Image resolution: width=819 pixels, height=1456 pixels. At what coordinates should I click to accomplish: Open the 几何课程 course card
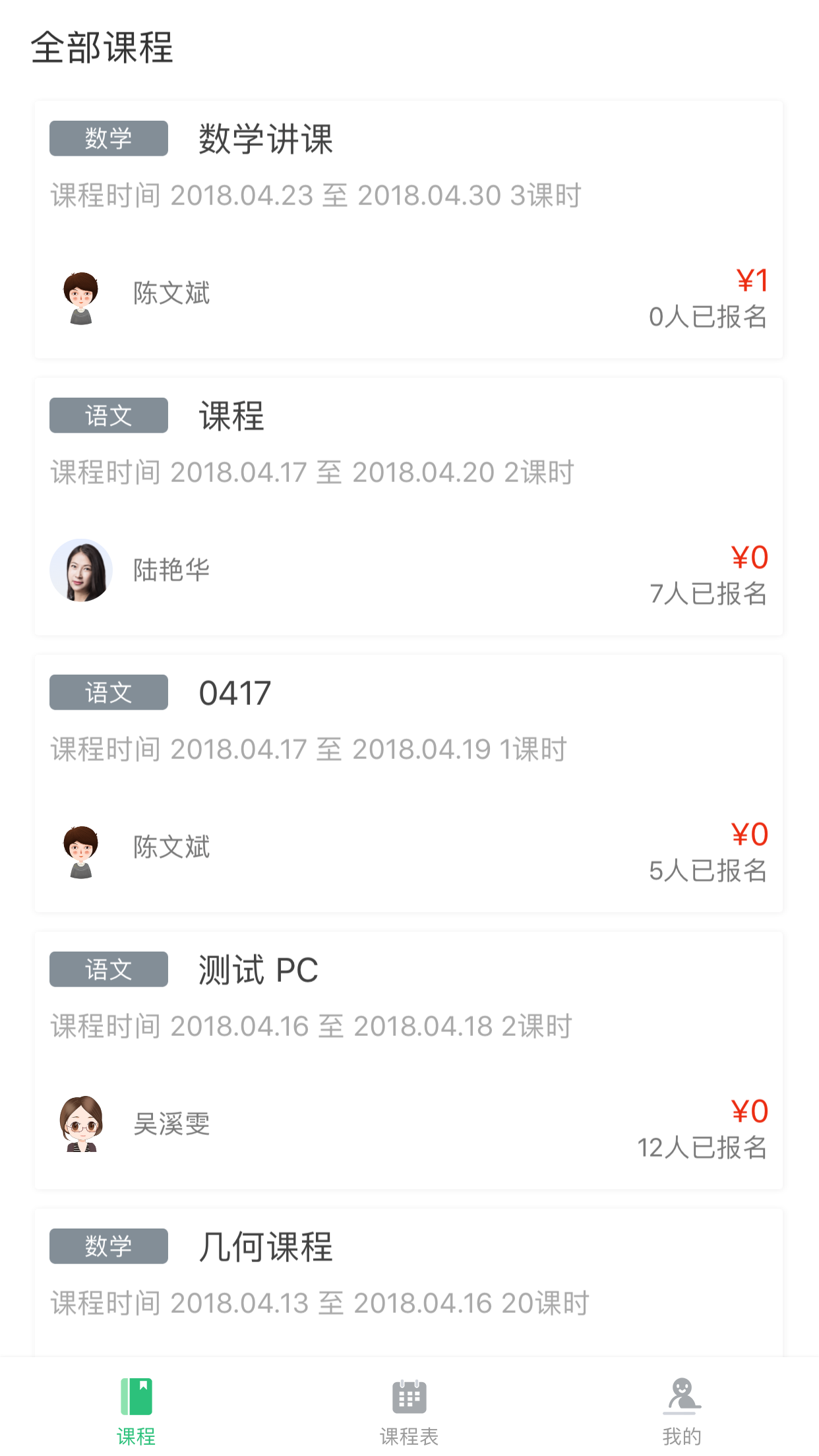pyautogui.click(x=409, y=1279)
